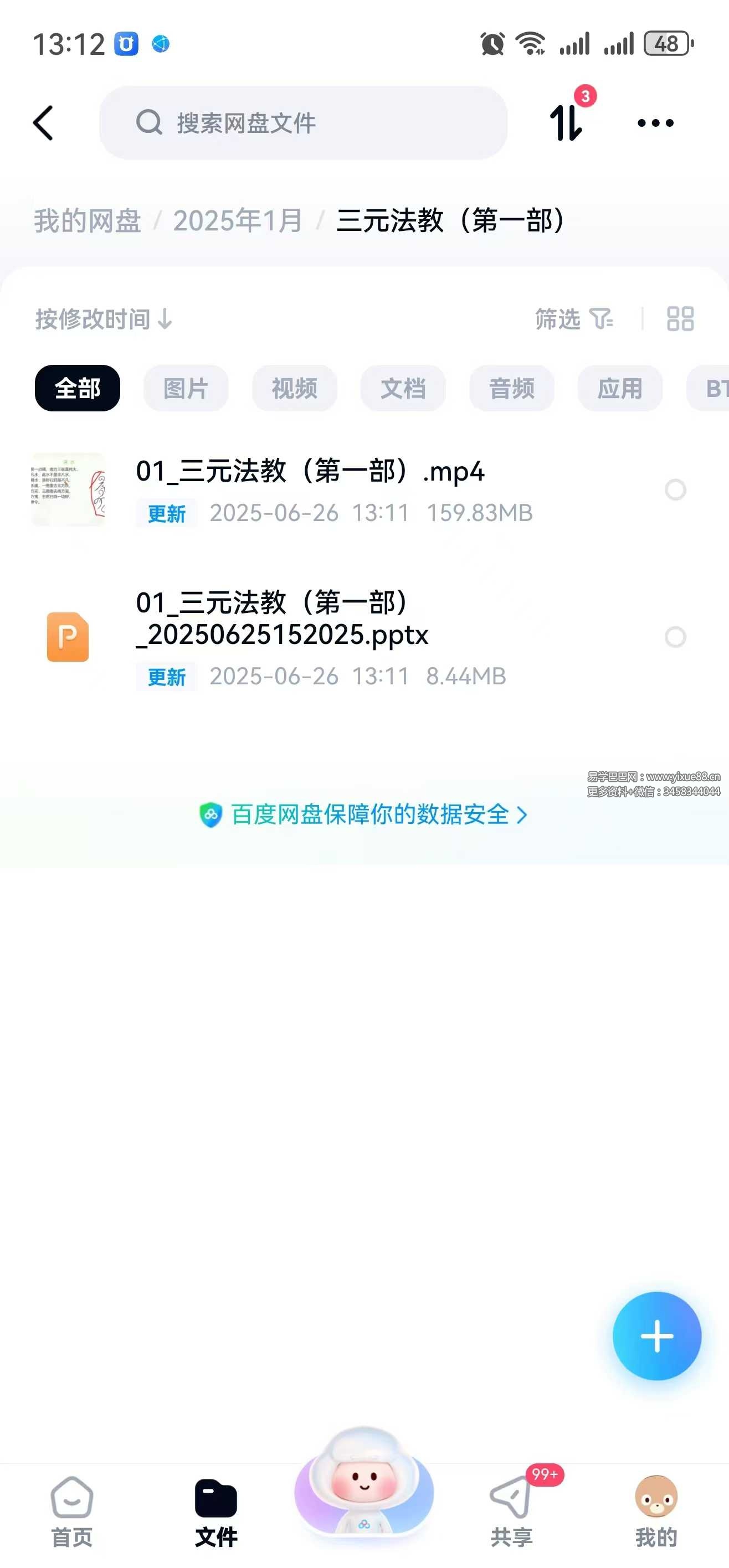Select the checkbox for the .mp4 file

(675, 490)
